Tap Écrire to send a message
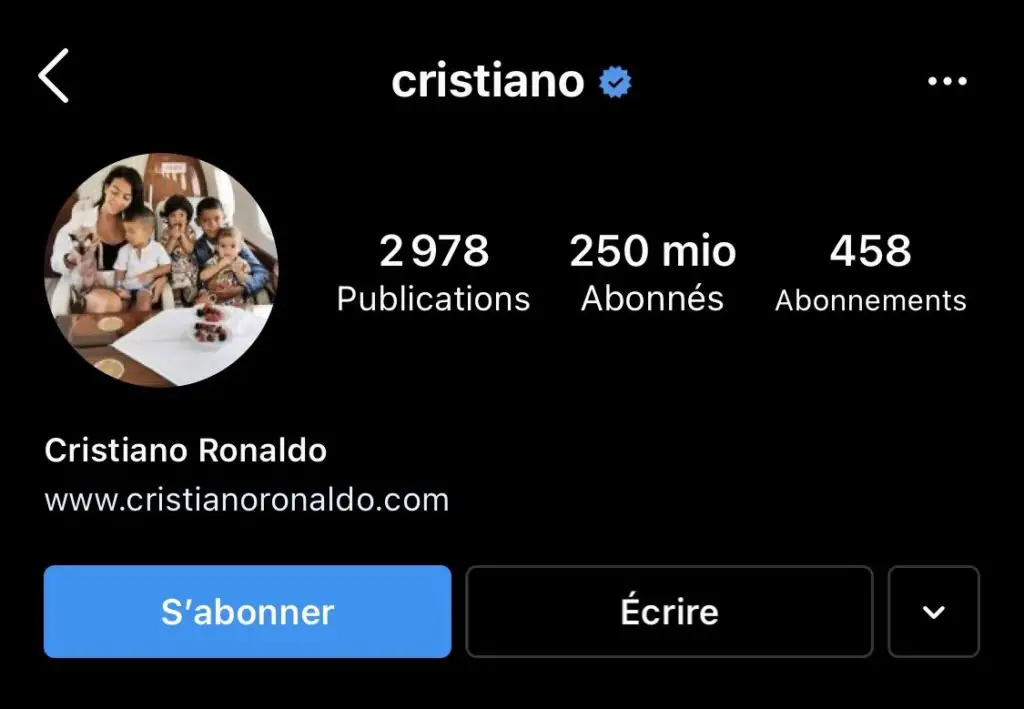 tap(669, 611)
